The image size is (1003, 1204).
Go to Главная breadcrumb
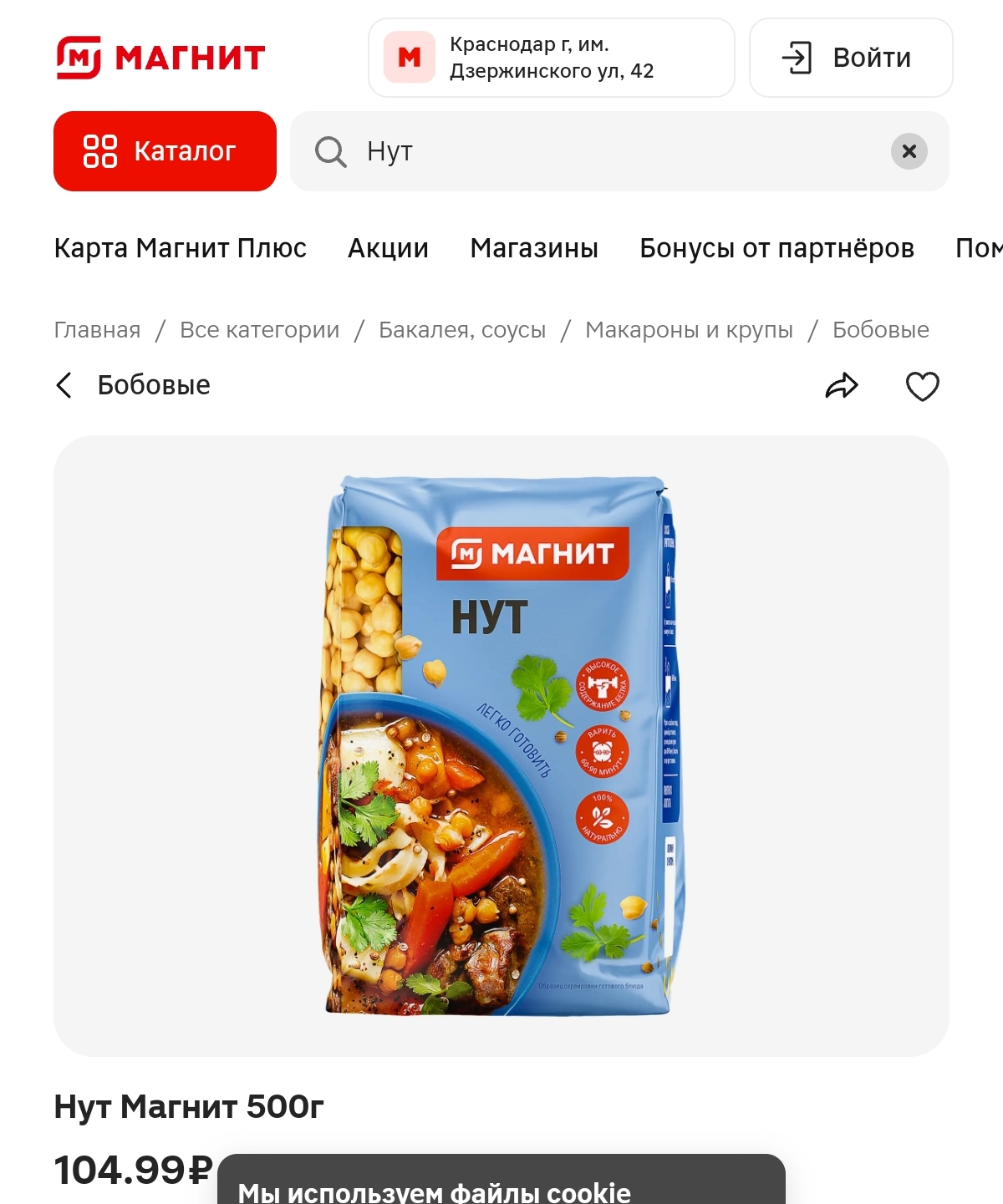97,330
